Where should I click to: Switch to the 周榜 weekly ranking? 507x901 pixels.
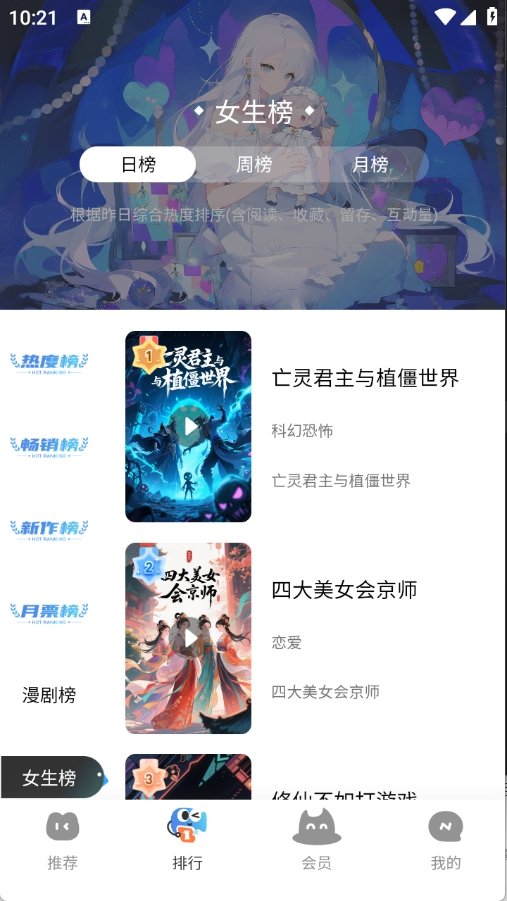pyautogui.click(x=254, y=164)
